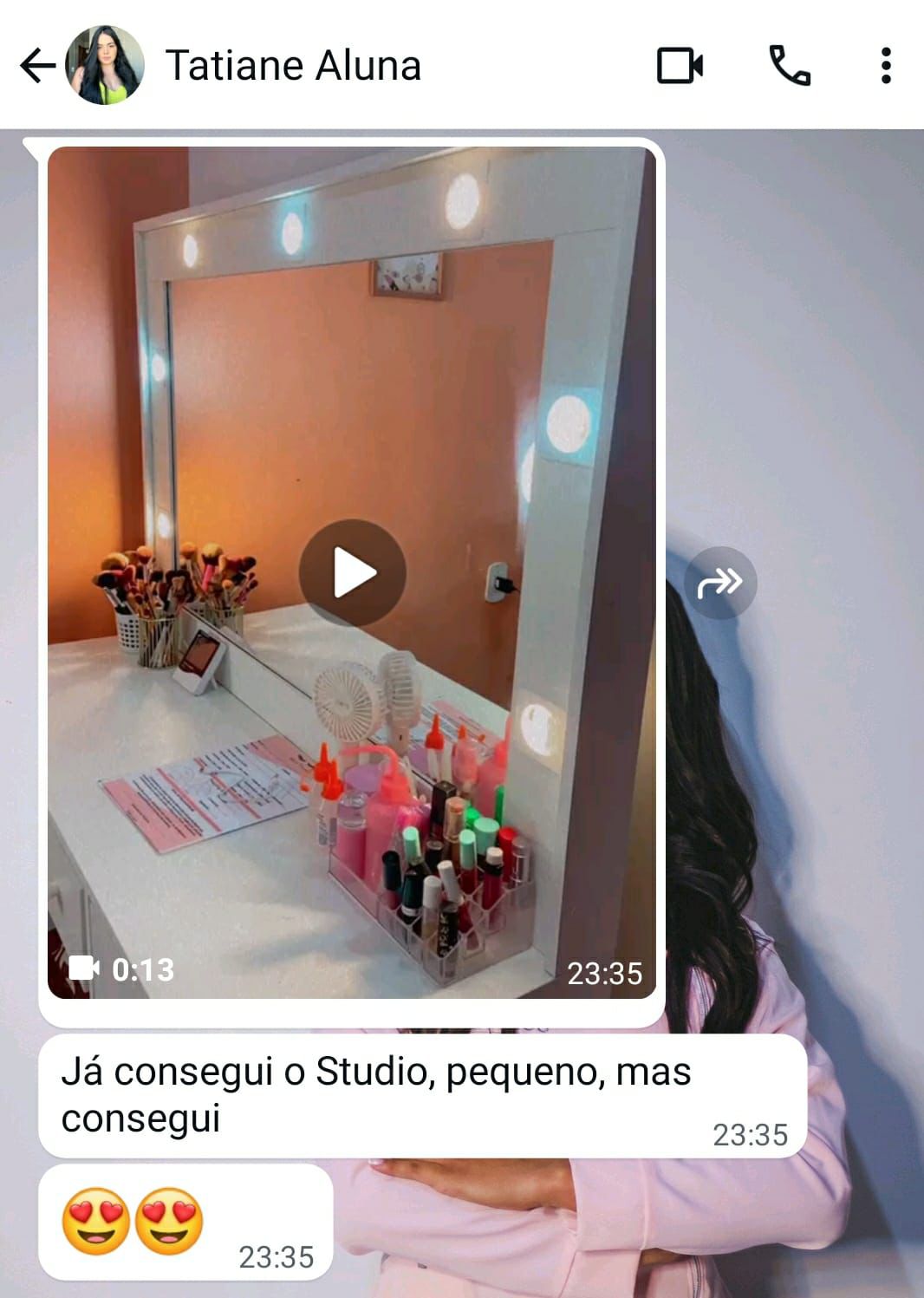Image resolution: width=924 pixels, height=1298 pixels.
Task: Open the contact's profile photo
Action: coord(105,65)
